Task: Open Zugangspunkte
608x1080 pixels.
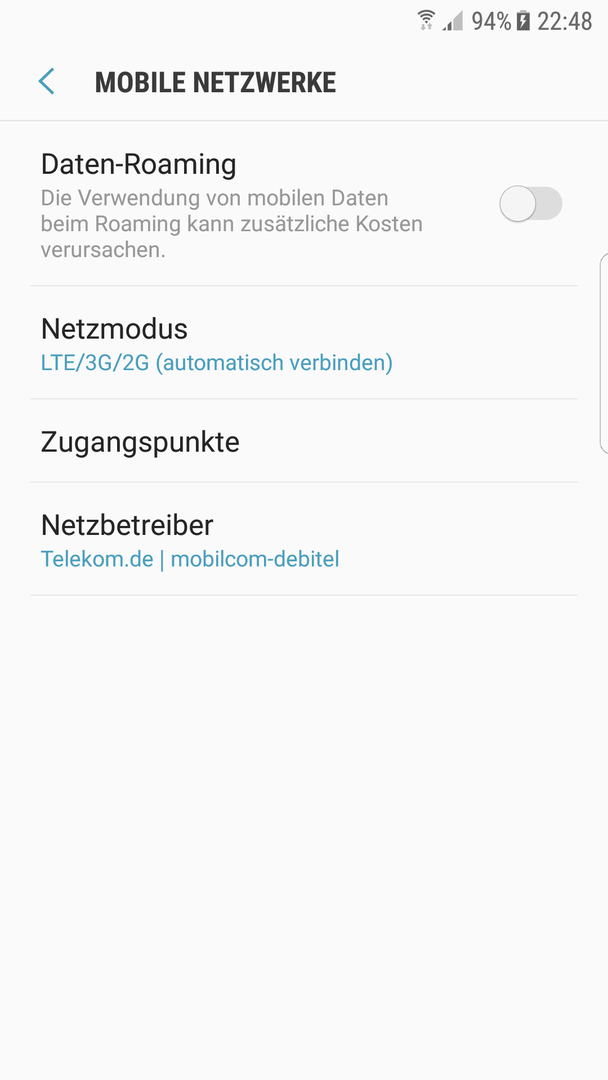Action: [304, 441]
